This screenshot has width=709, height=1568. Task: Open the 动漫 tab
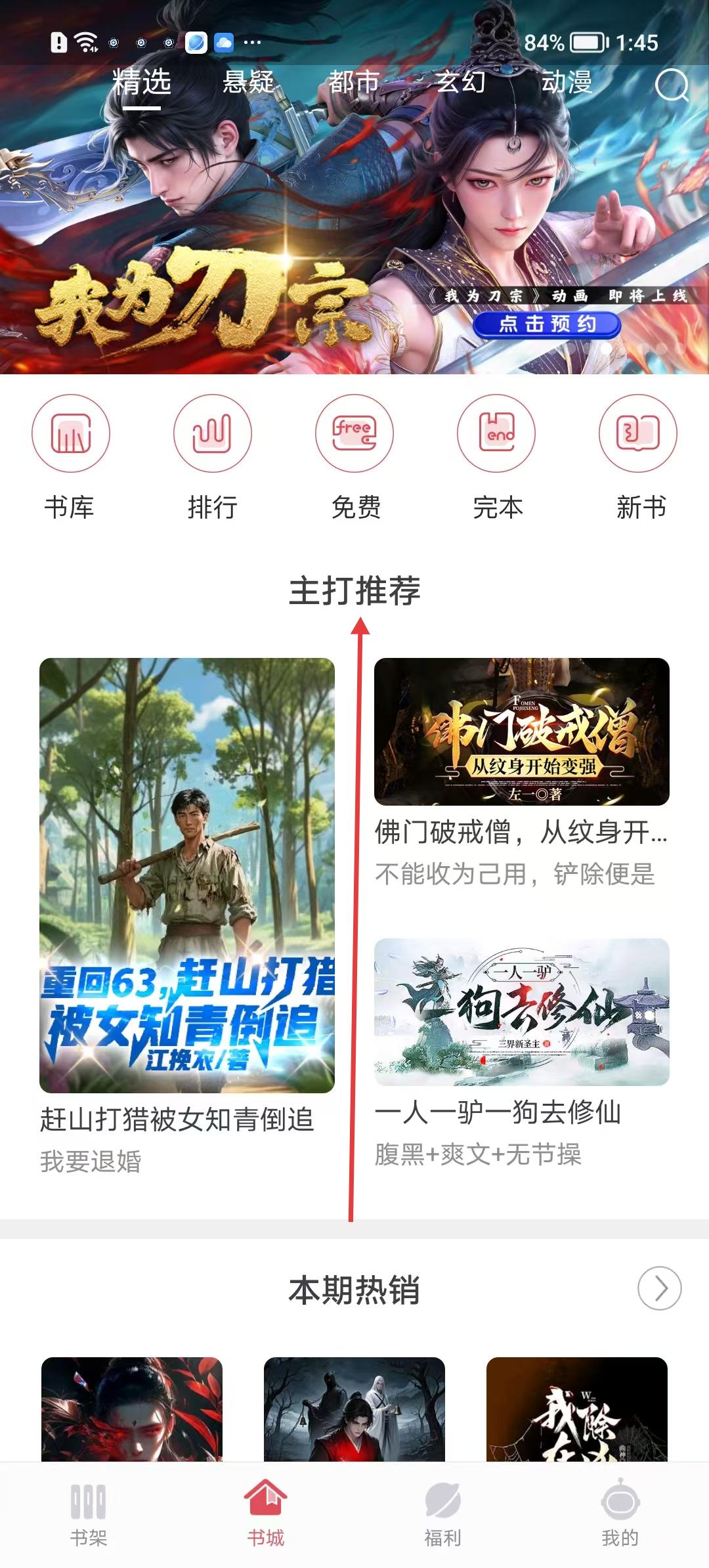567,82
